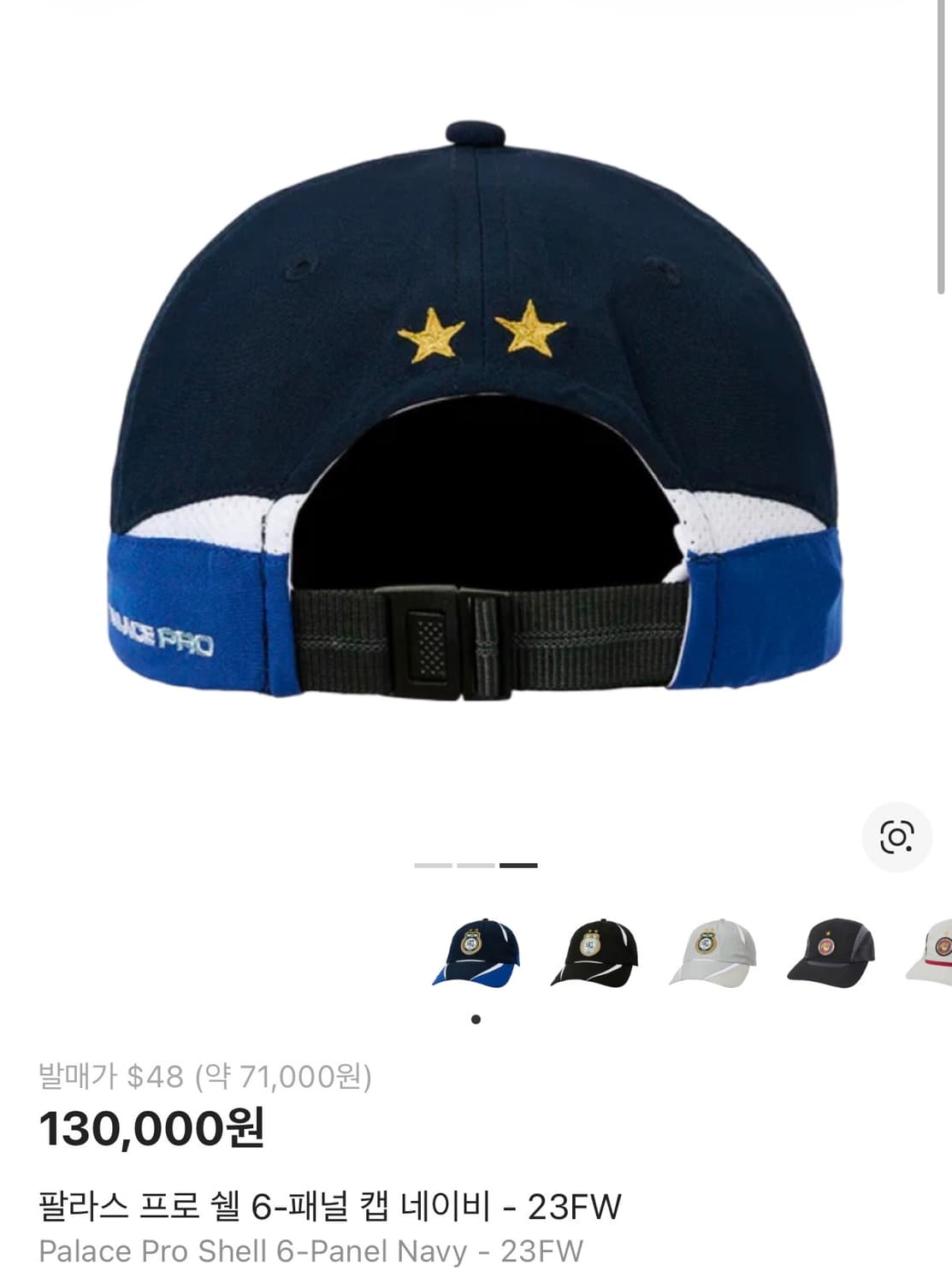Click the pagination dot below the thumbnails

[476, 1019]
